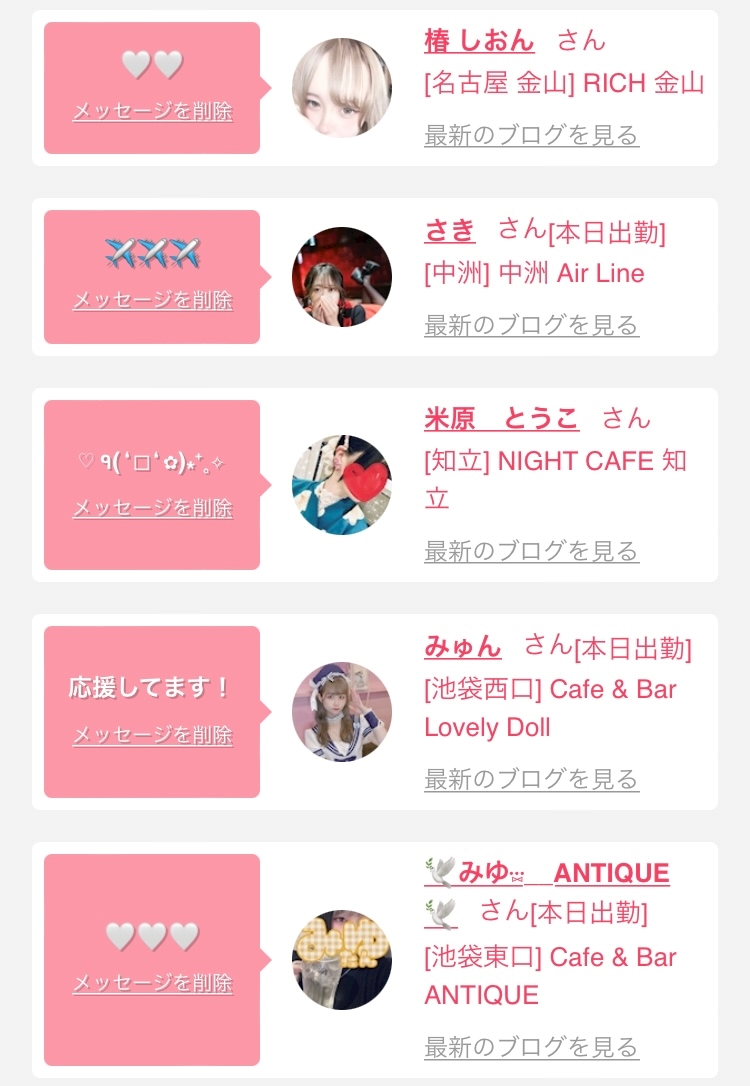The width and height of the screenshot is (750, 1086).
Task: Delete the 応援してます！ message
Action: tap(152, 735)
